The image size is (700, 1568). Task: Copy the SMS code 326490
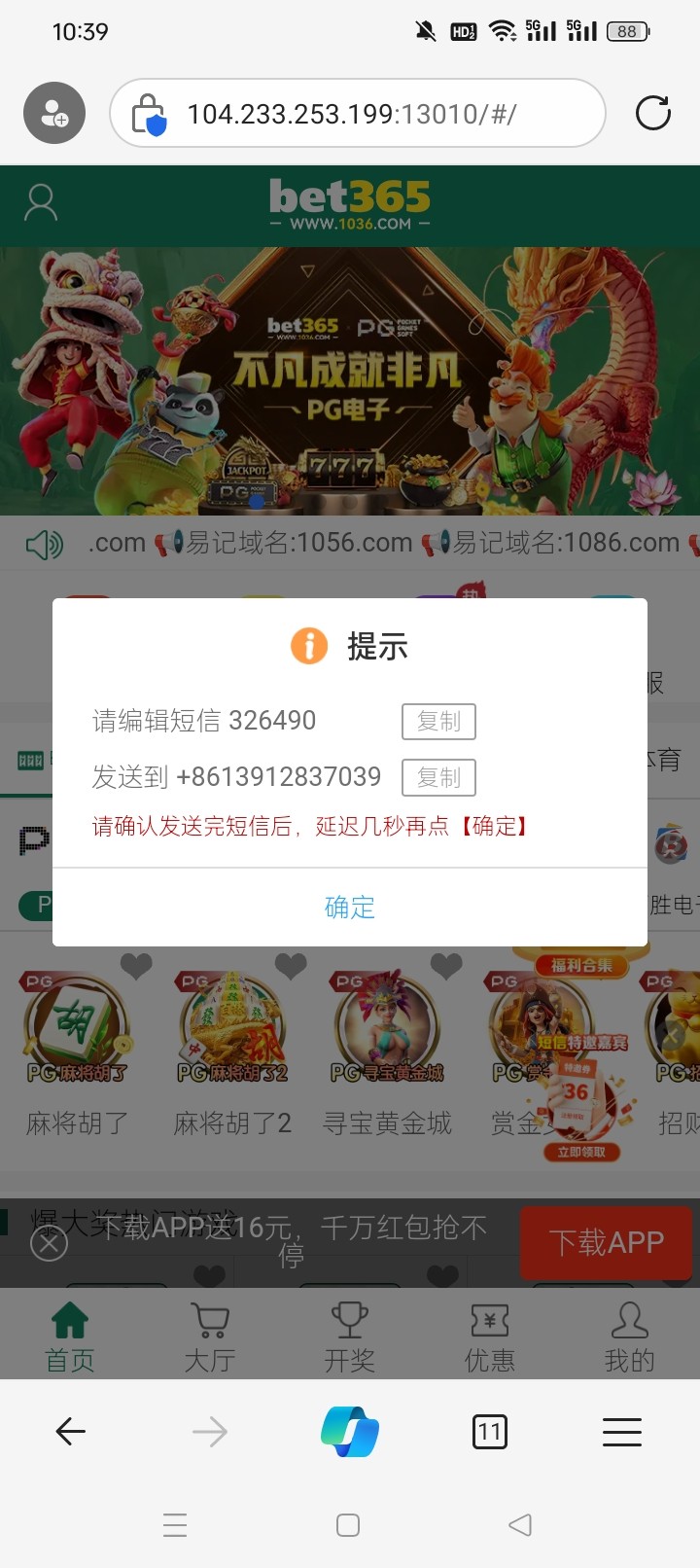tap(438, 721)
